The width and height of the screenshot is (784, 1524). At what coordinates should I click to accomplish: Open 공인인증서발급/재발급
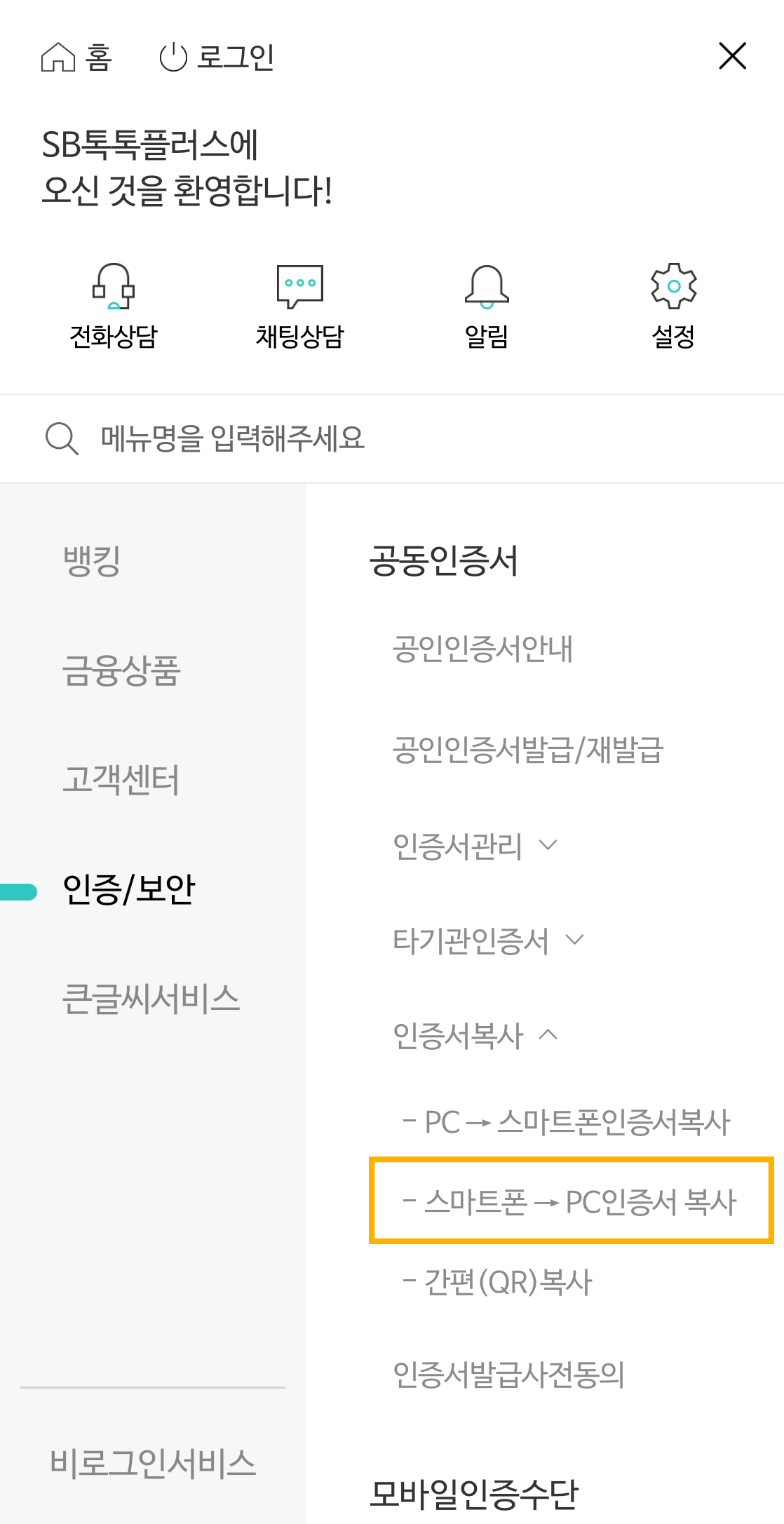(x=527, y=750)
